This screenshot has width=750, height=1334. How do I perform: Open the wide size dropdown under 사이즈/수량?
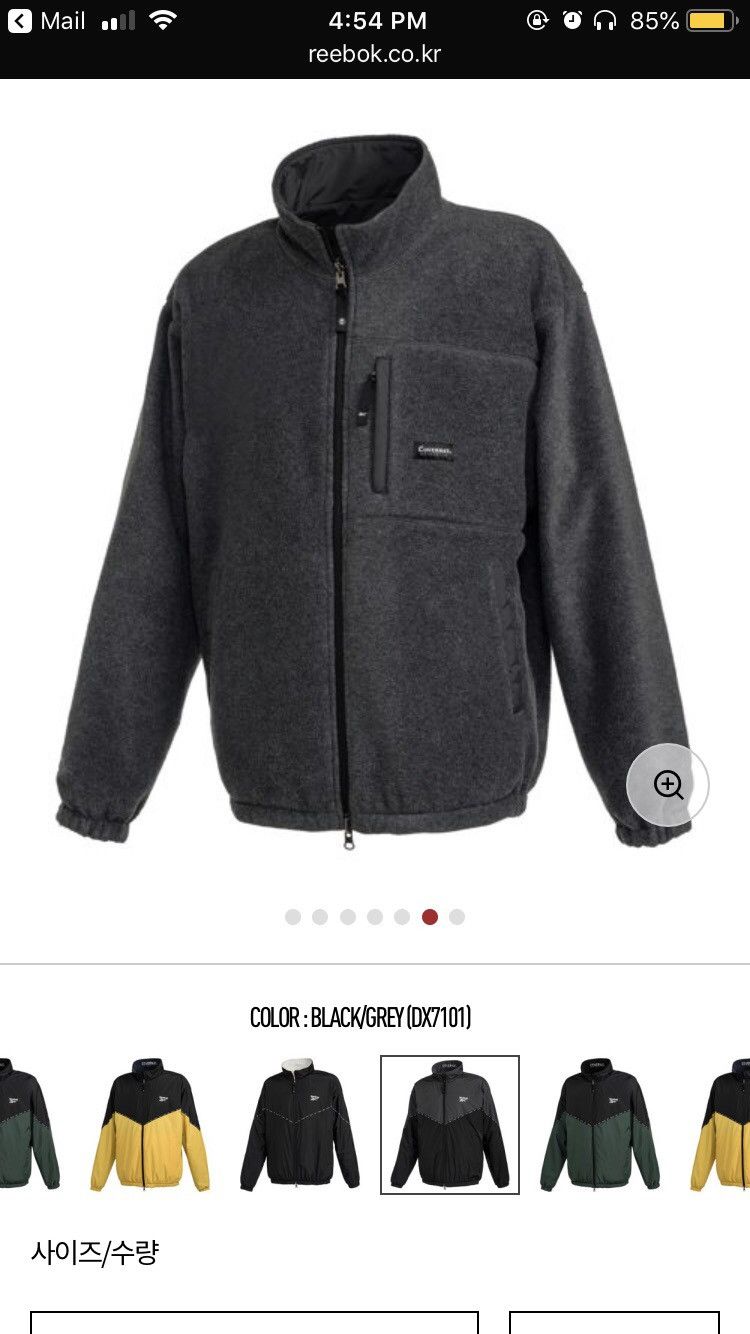coord(254,1322)
